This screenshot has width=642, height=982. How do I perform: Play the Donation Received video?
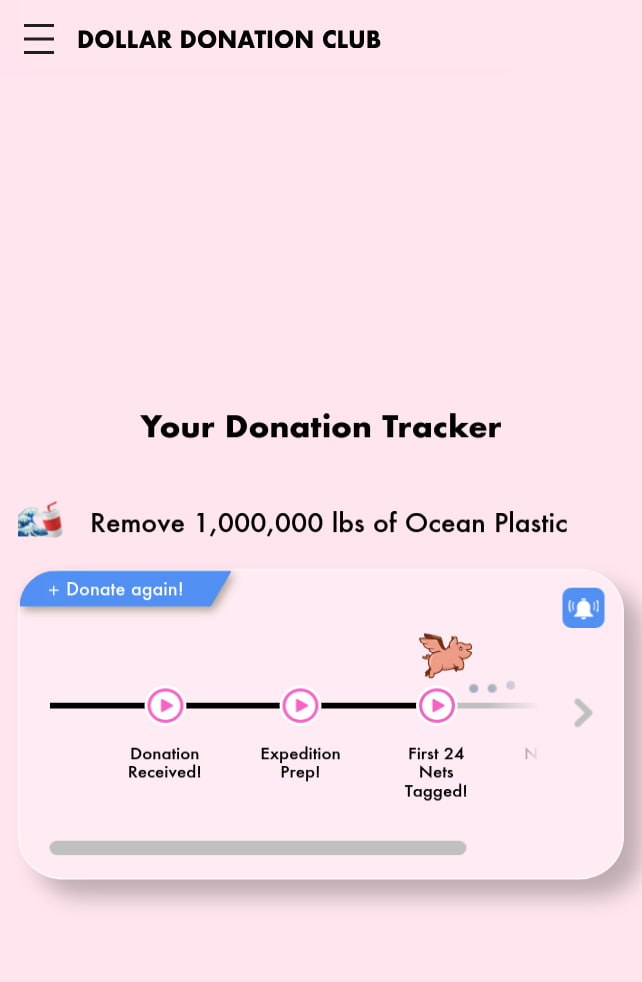pyautogui.click(x=166, y=706)
